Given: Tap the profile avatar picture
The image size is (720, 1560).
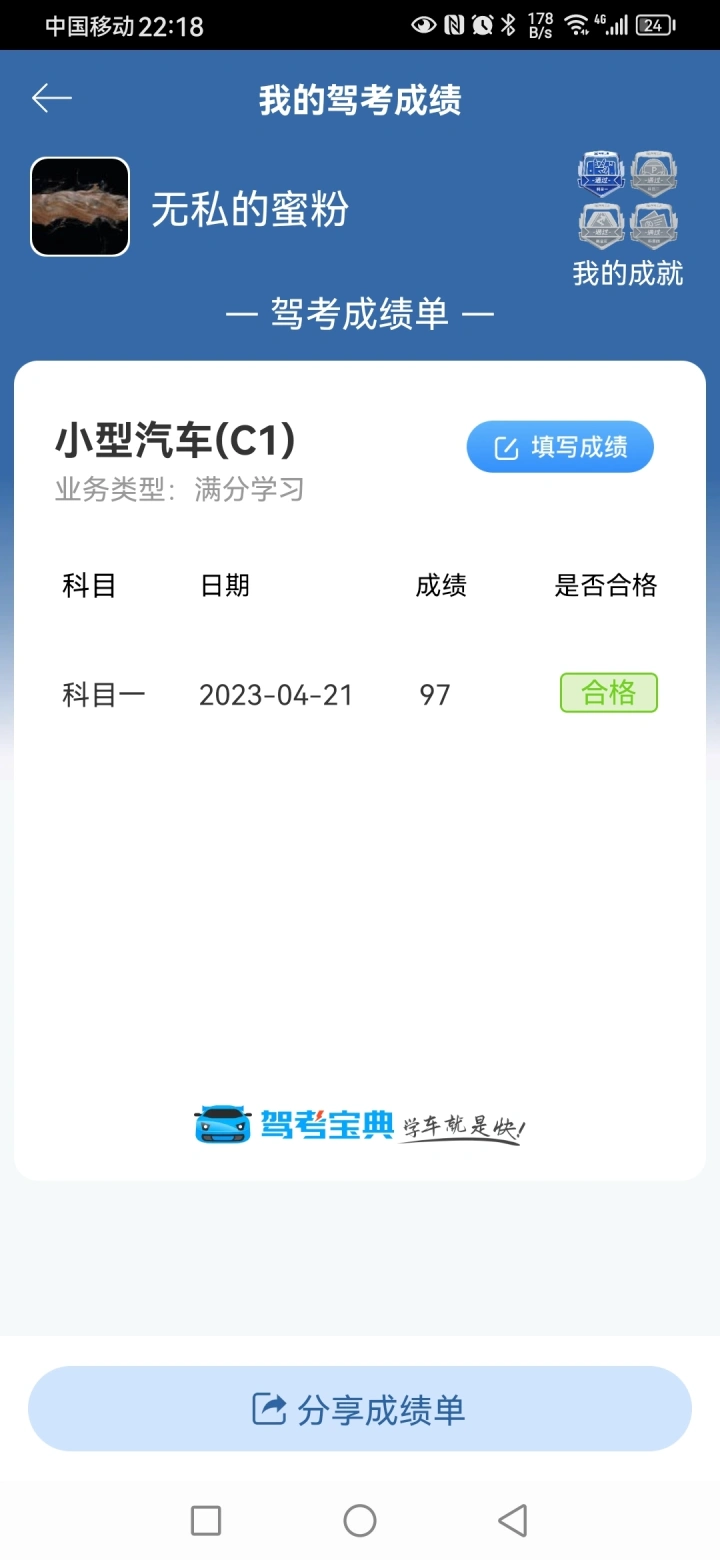Looking at the screenshot, I should pyautogui.click(x=80, y=207).
